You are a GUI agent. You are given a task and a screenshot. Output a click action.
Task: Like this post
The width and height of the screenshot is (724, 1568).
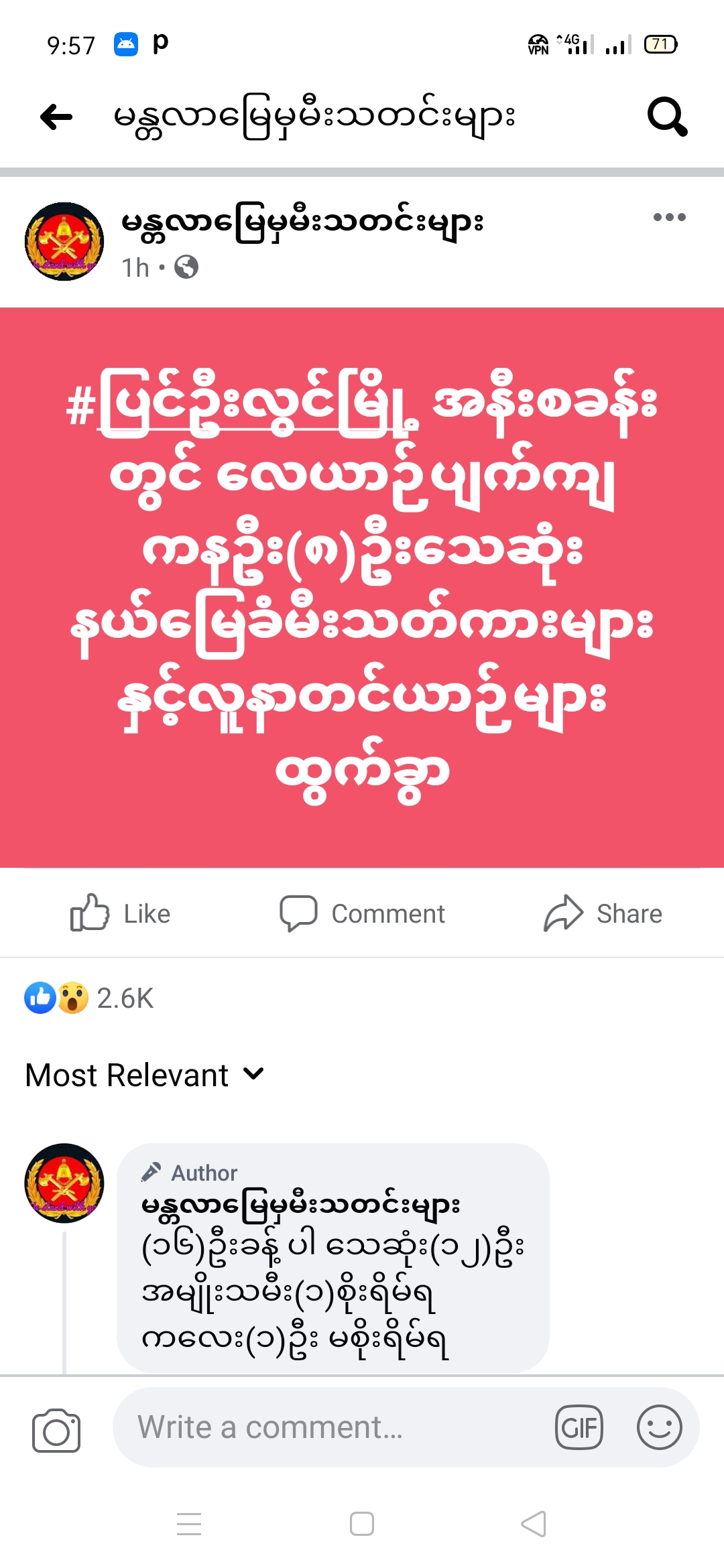(x=121, y=913)
